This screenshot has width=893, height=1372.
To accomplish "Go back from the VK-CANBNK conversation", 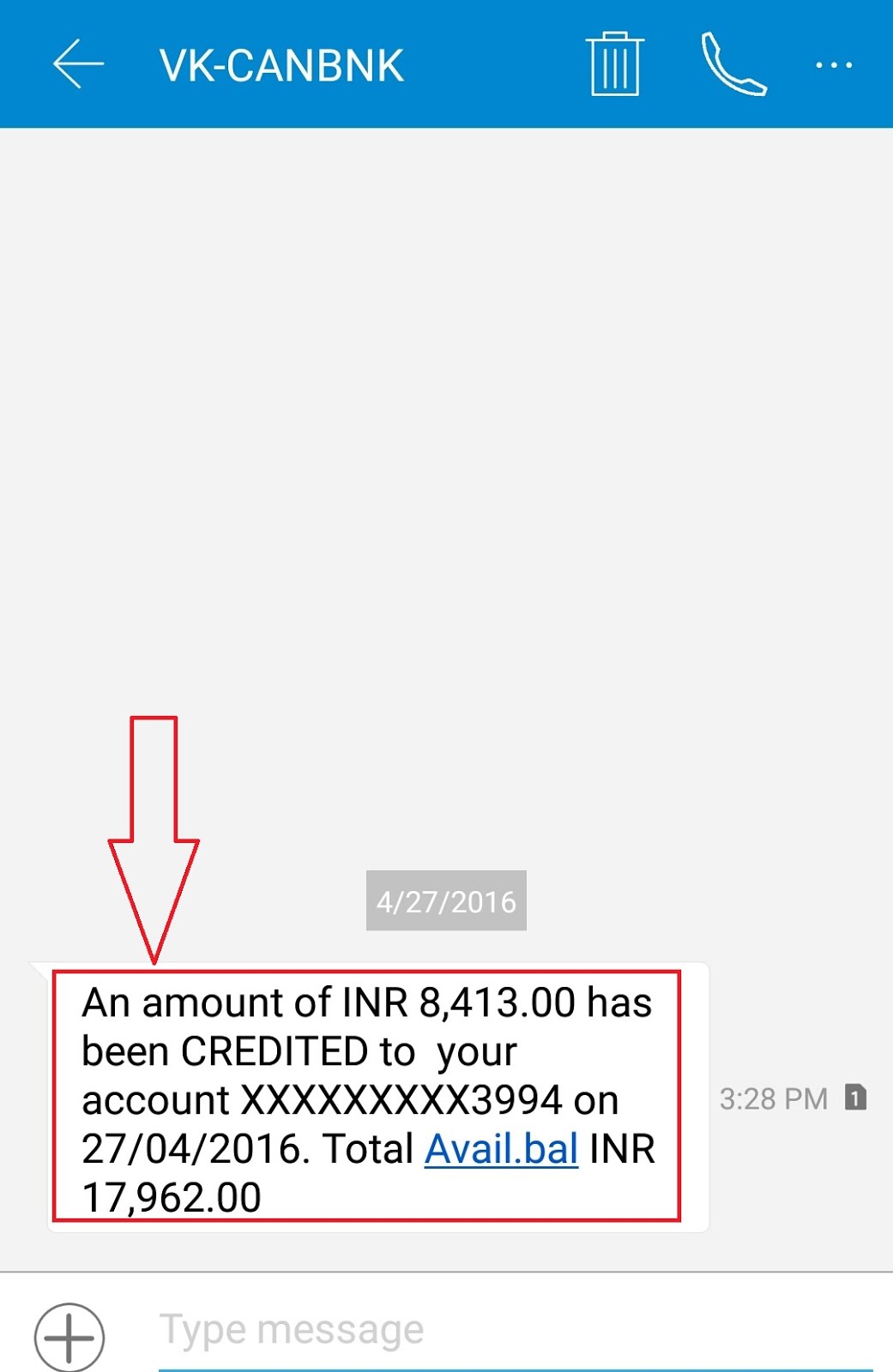I will tap(78, 64).
